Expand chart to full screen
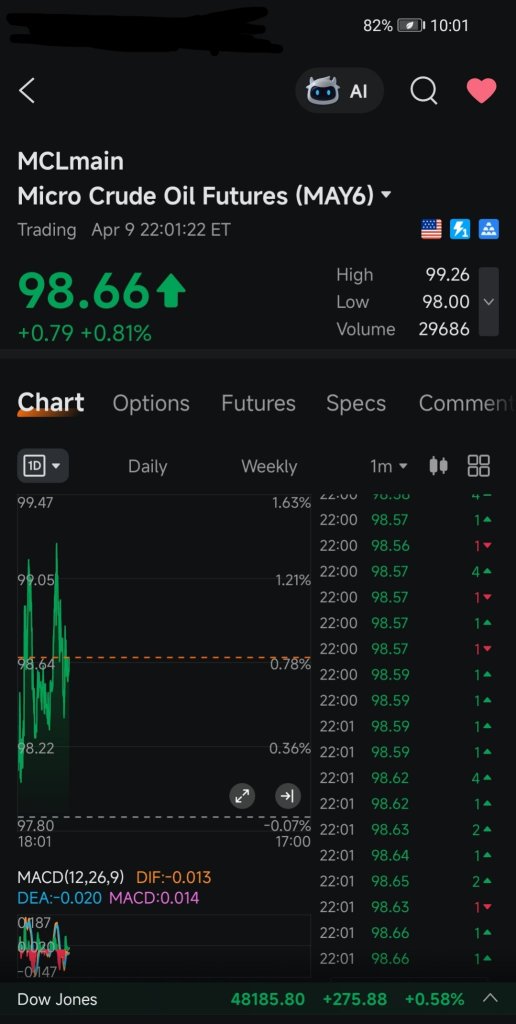The width and height of the screenshot is (516, 1024). (x=242, y=796)
